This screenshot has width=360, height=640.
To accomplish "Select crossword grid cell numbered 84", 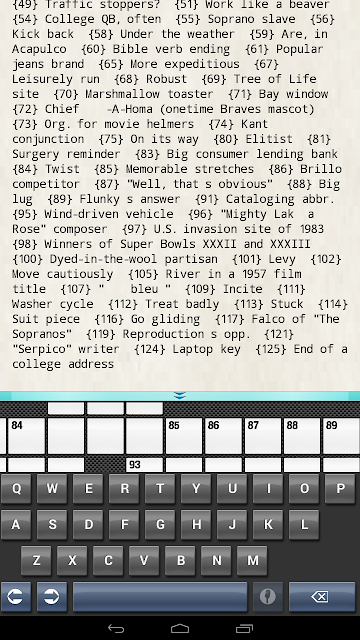I will click(27, 436).
